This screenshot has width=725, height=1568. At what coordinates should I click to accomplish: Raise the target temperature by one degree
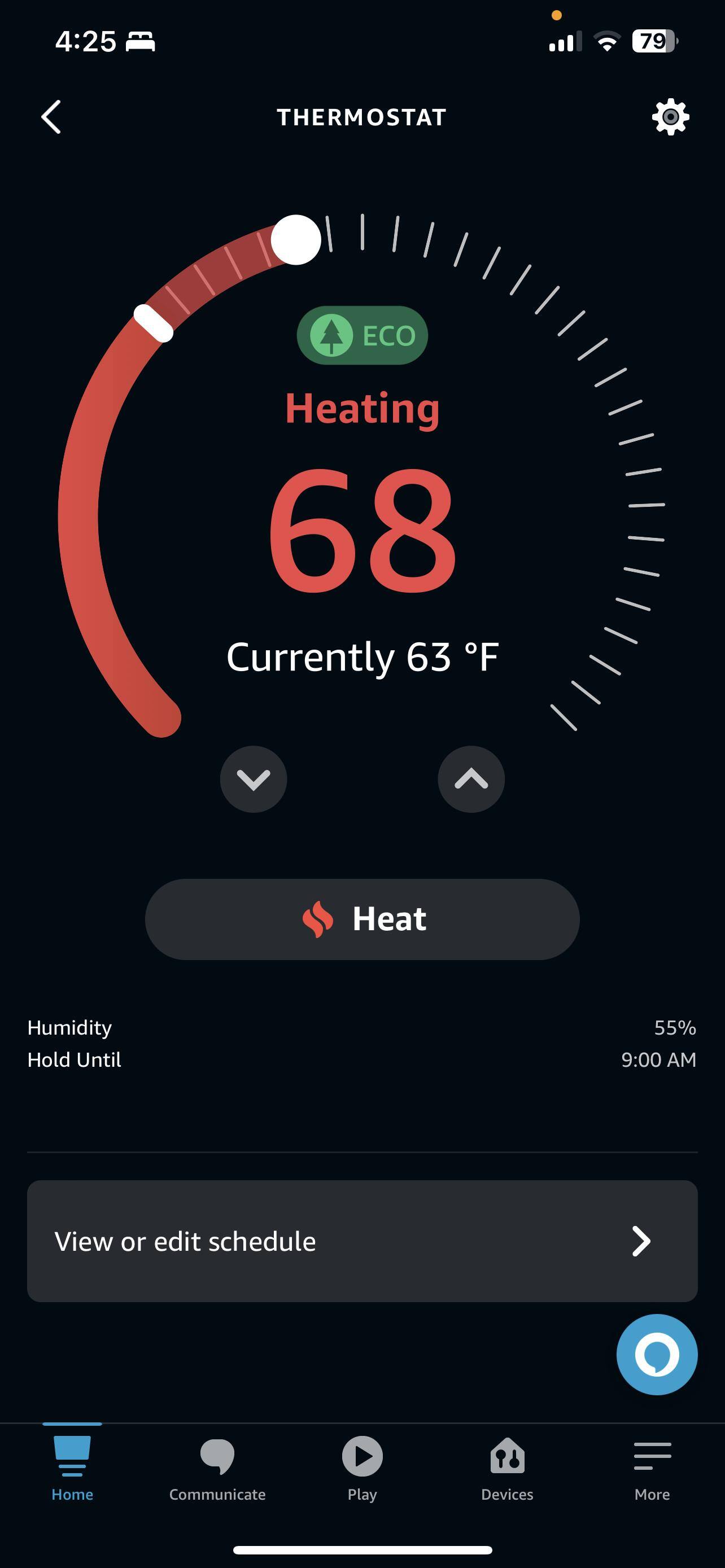tap(471, 779)
